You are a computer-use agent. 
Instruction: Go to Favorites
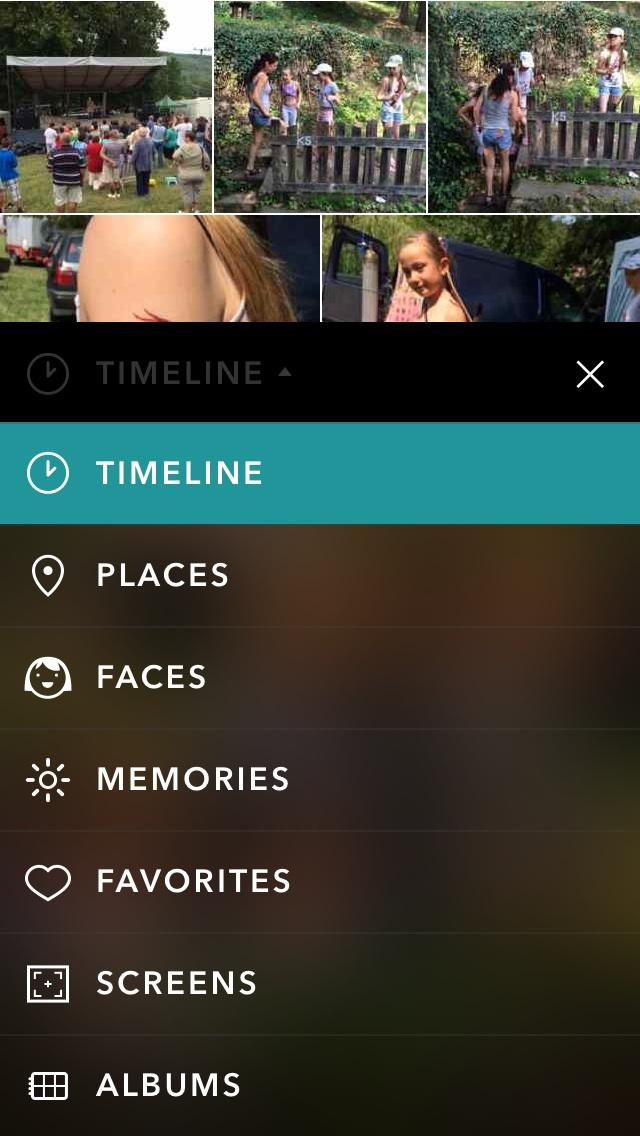point(320,882)
